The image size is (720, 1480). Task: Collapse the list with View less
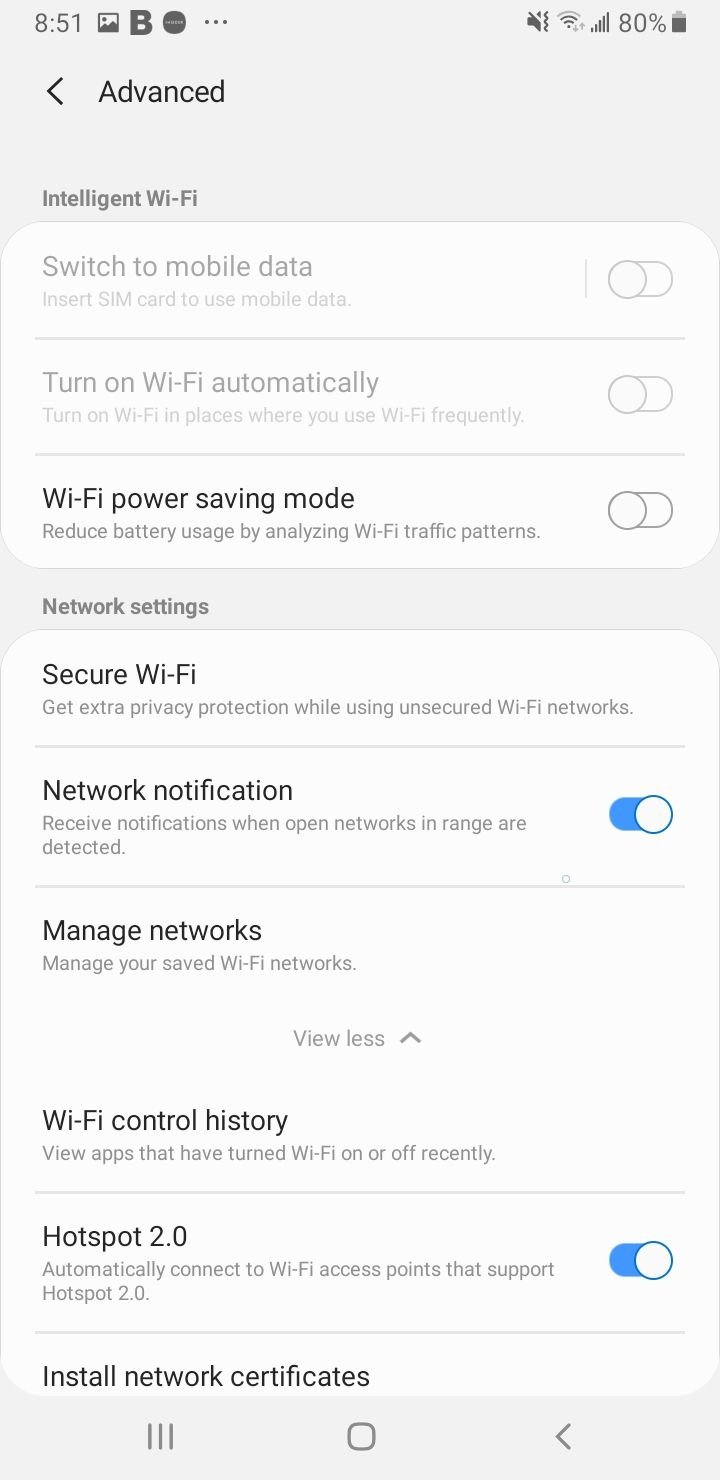(358, 1038)
